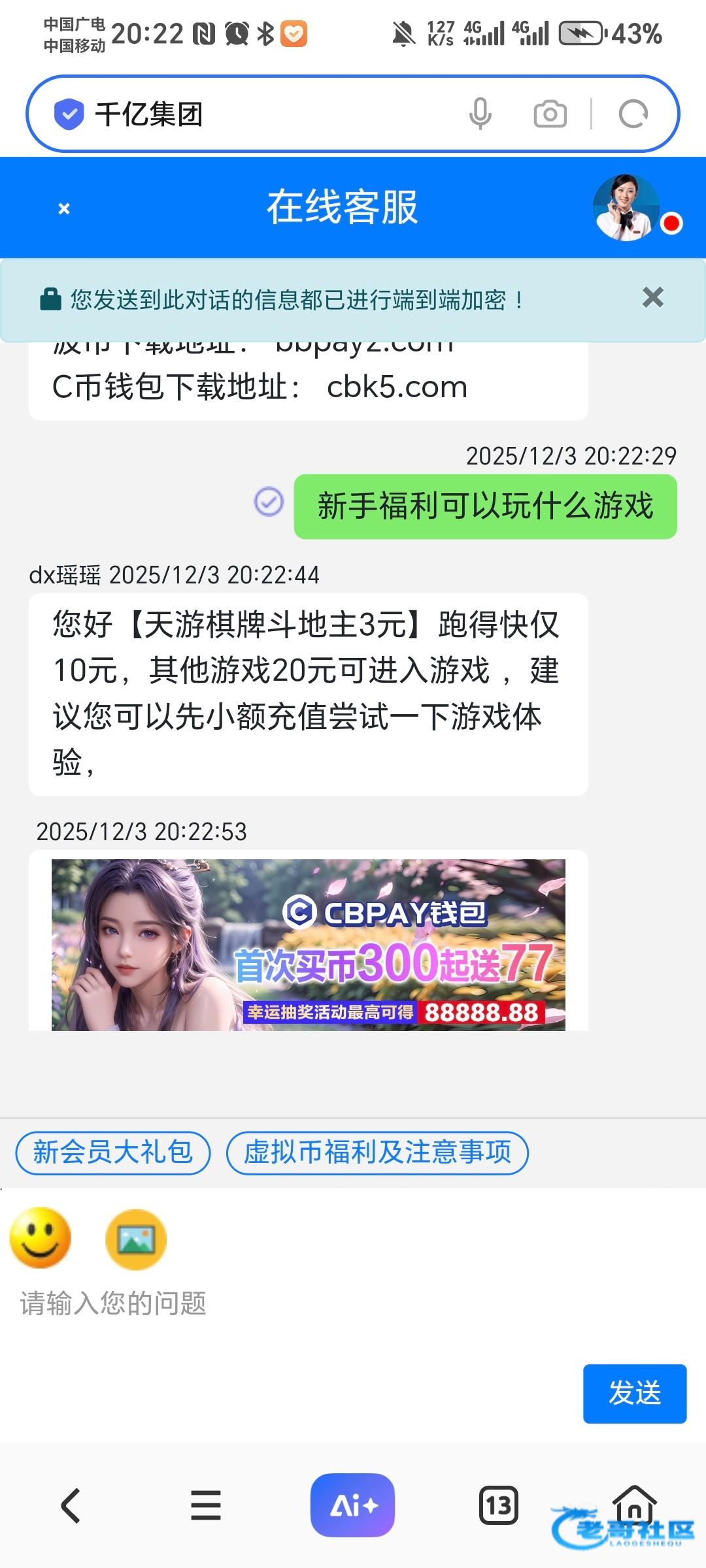The image size is (706, 1568).
Task: Tap the 千亿集团 address bar
Action: click(x=261, y=114)
